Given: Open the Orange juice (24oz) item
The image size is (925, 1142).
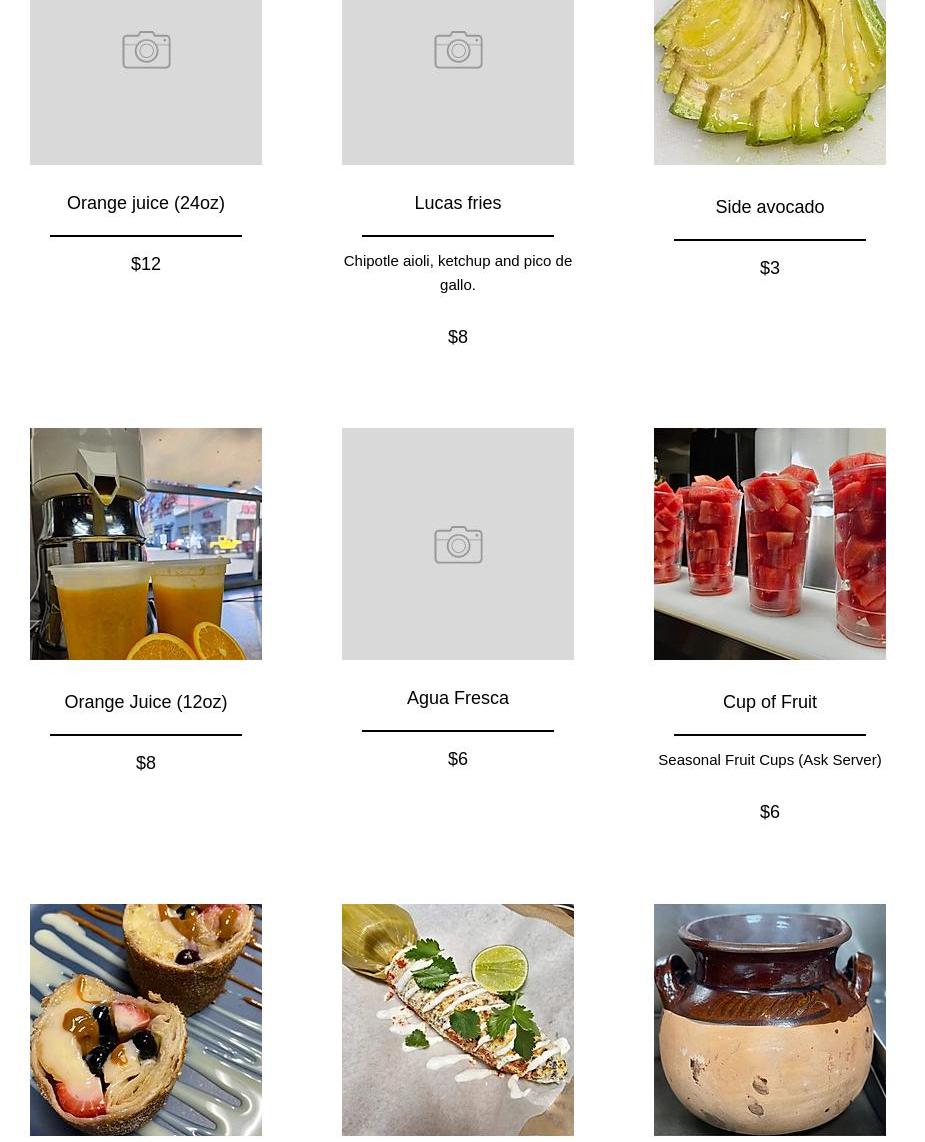Looking at the screenshot, I should click(146, 203).
